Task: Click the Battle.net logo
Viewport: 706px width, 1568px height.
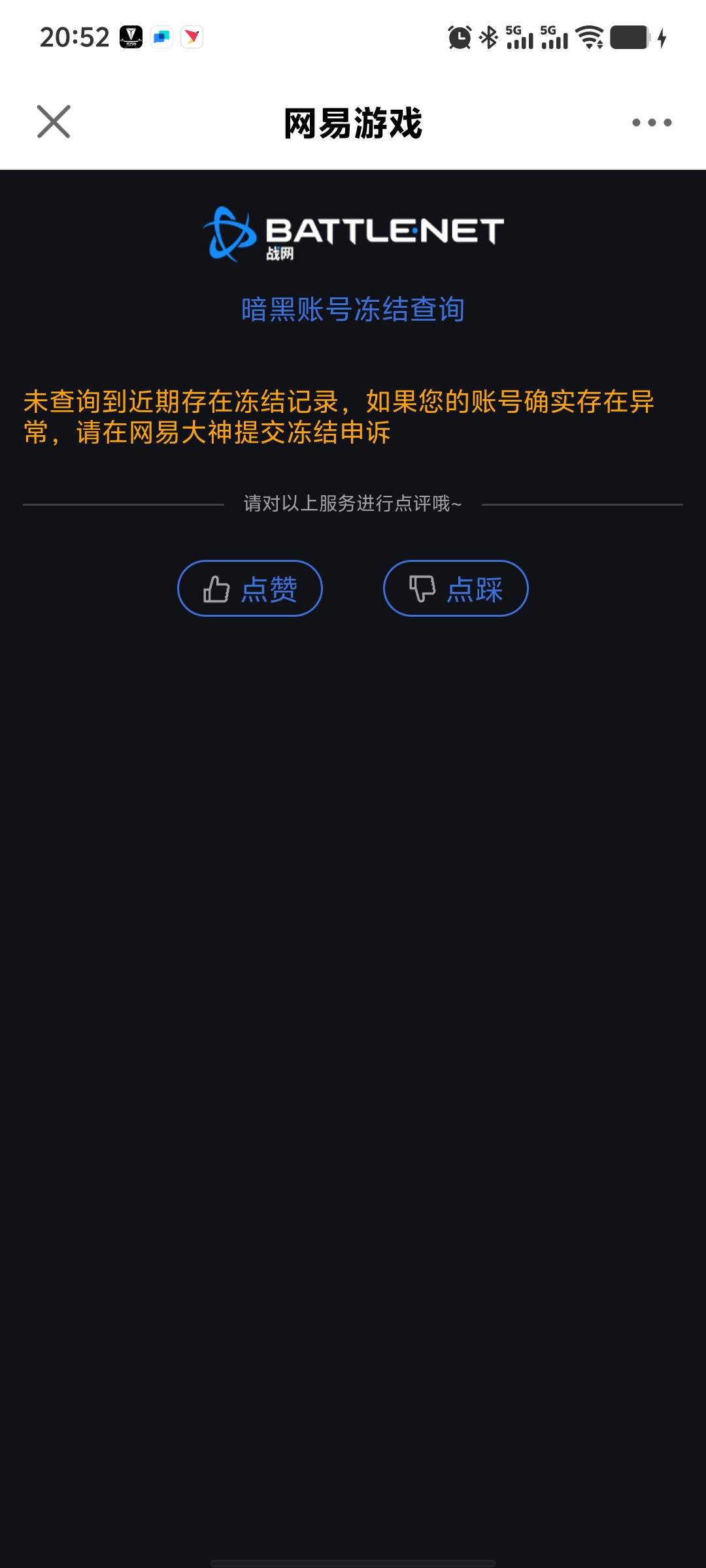Action: tap(353, 232)
